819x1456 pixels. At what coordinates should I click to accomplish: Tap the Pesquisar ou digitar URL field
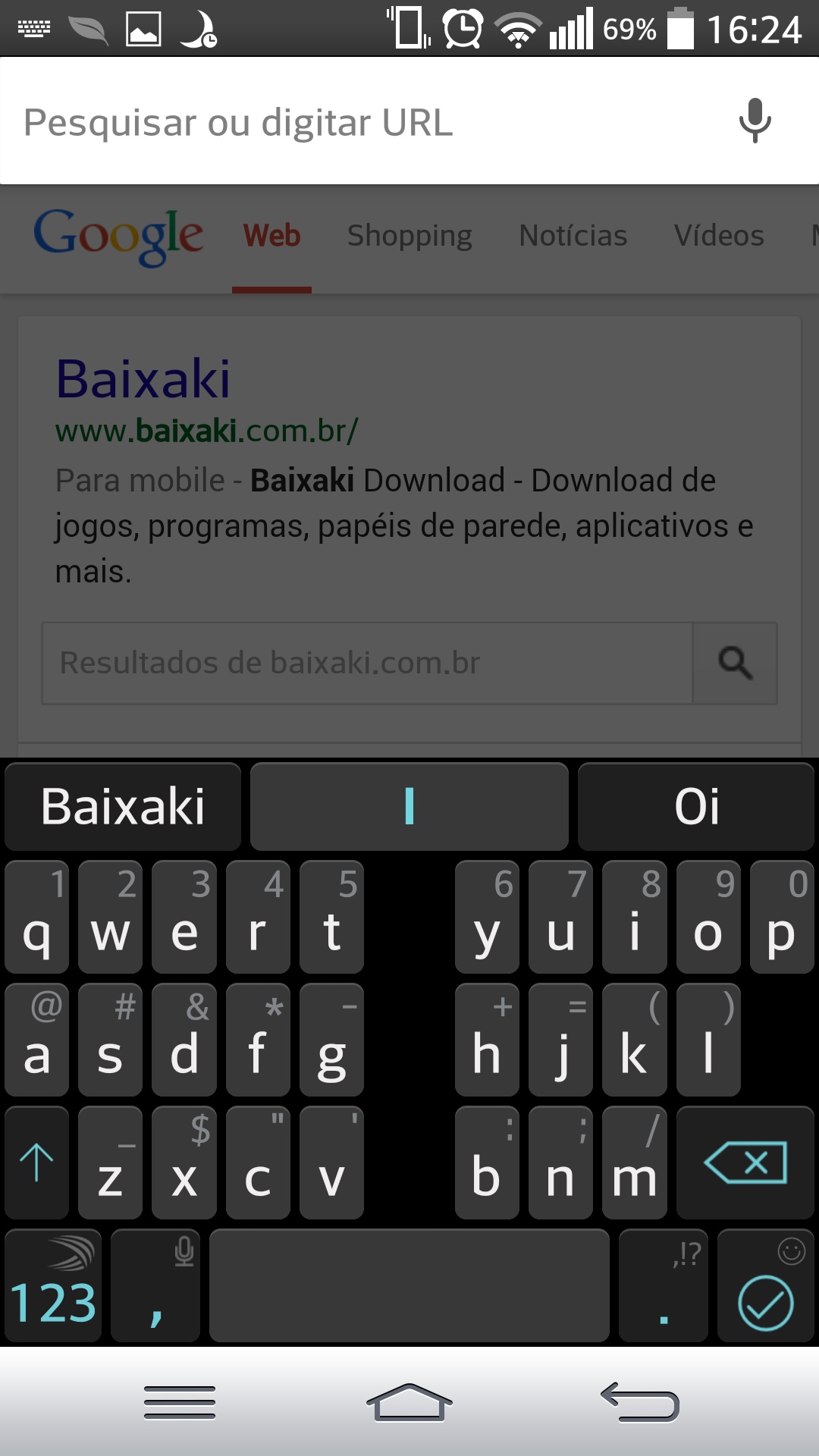tap(364, 121)
